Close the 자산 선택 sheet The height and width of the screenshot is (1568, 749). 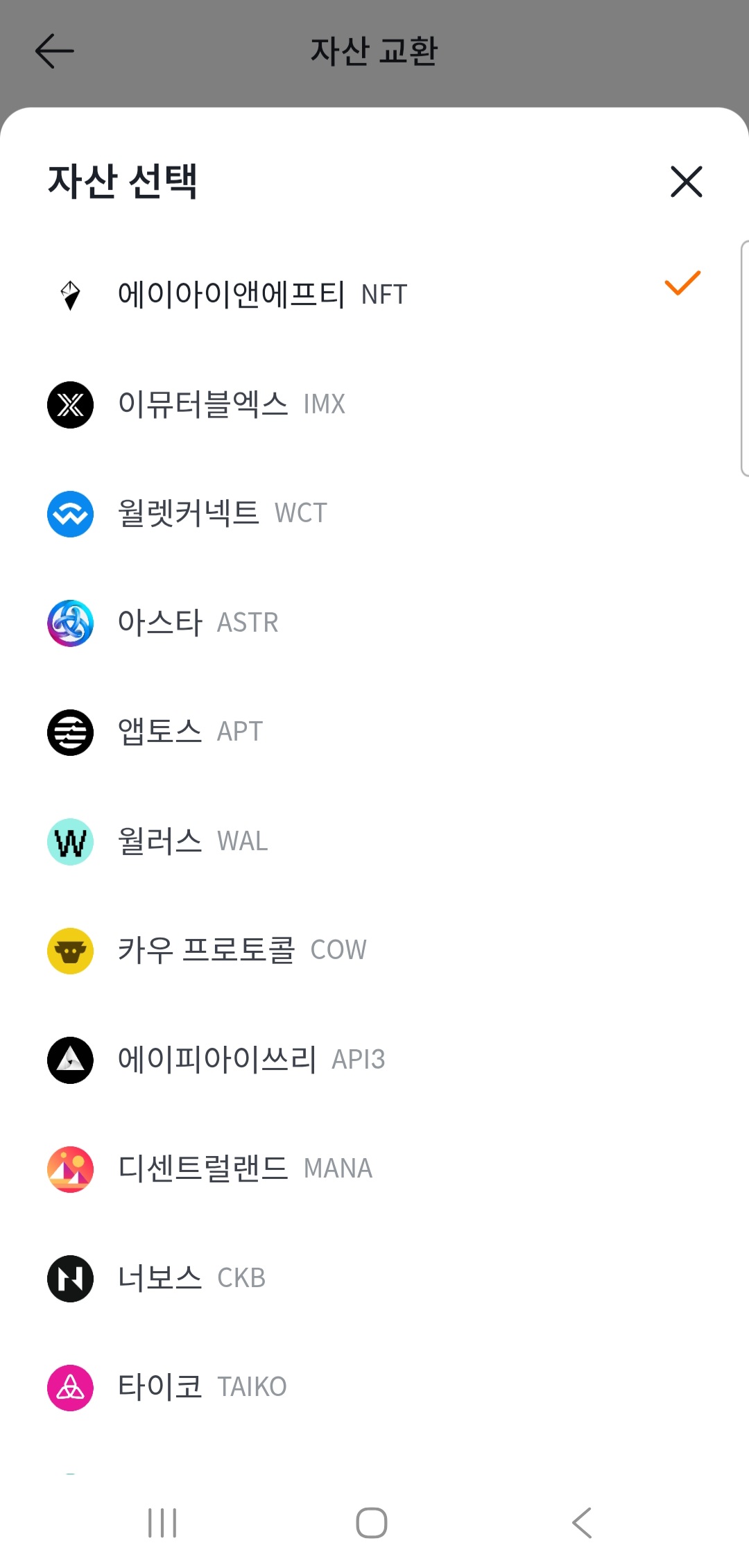click(x=686, y=182)
